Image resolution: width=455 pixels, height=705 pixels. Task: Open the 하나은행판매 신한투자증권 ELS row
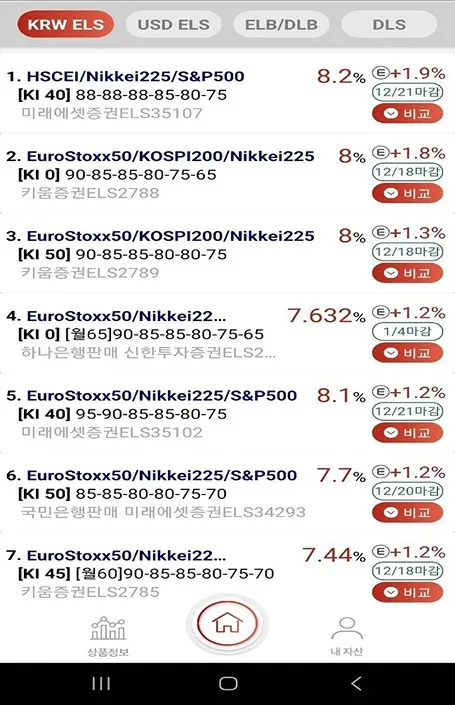[228, 333]
